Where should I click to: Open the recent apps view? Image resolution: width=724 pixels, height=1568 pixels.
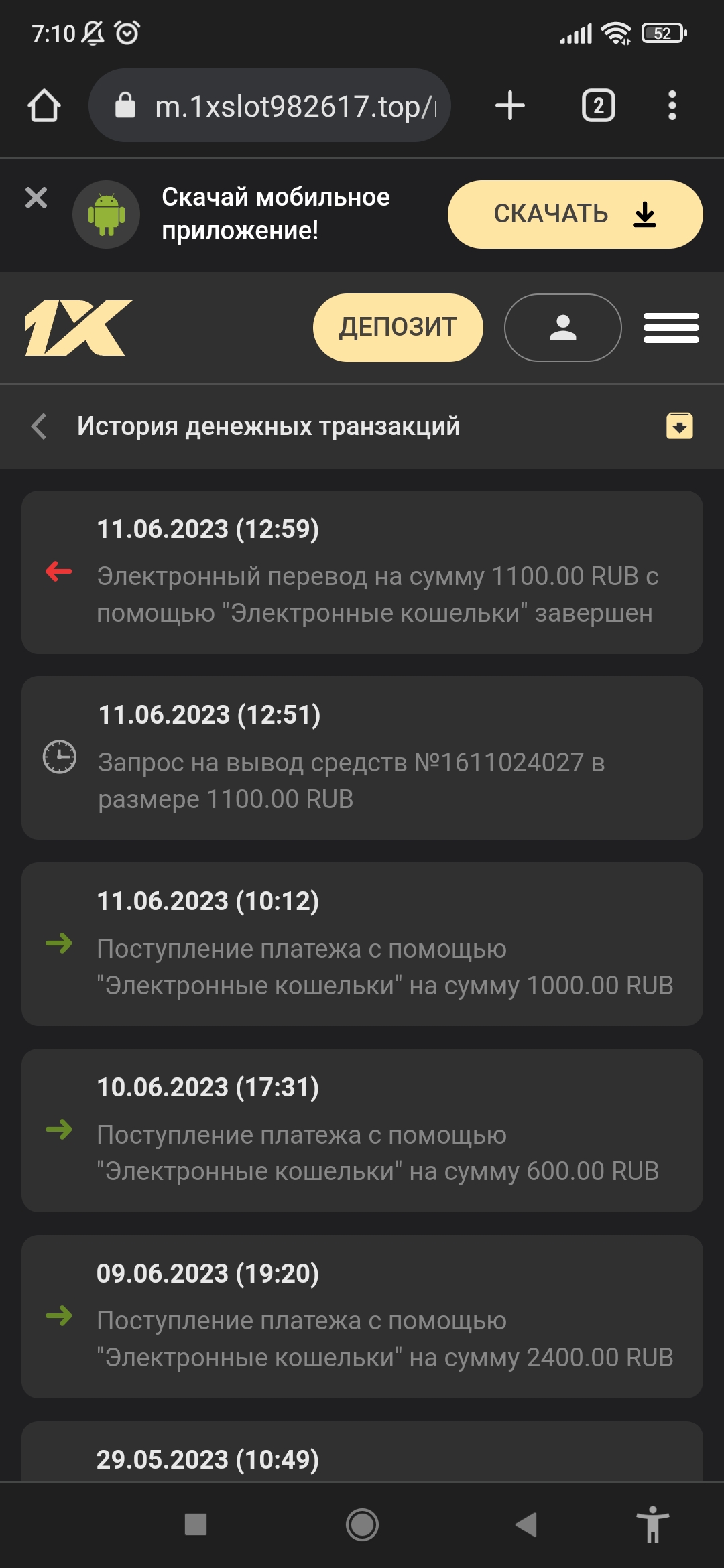[196, 1524]
